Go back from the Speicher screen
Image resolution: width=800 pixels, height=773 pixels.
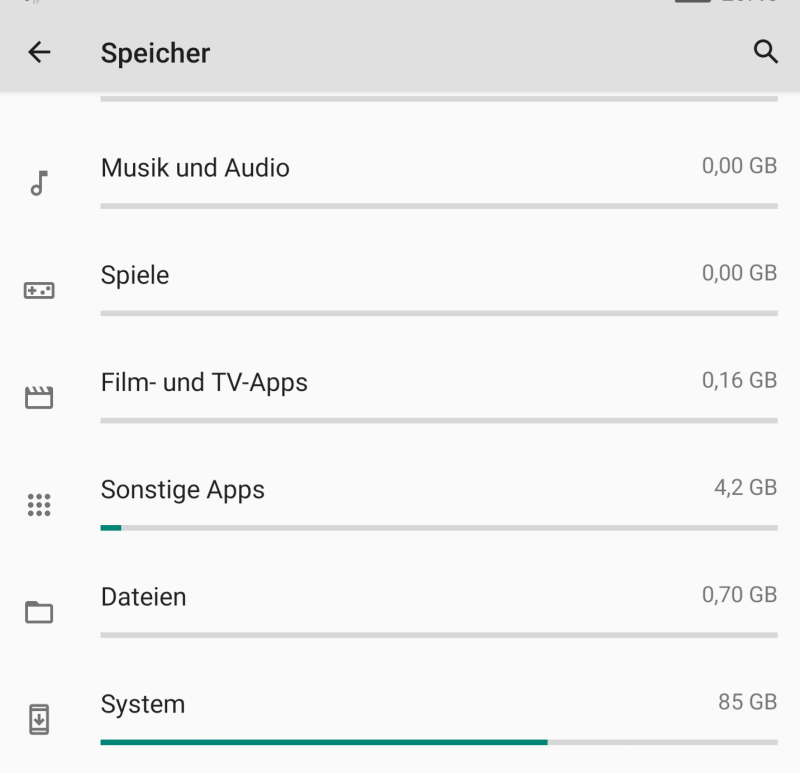[39, 53]
